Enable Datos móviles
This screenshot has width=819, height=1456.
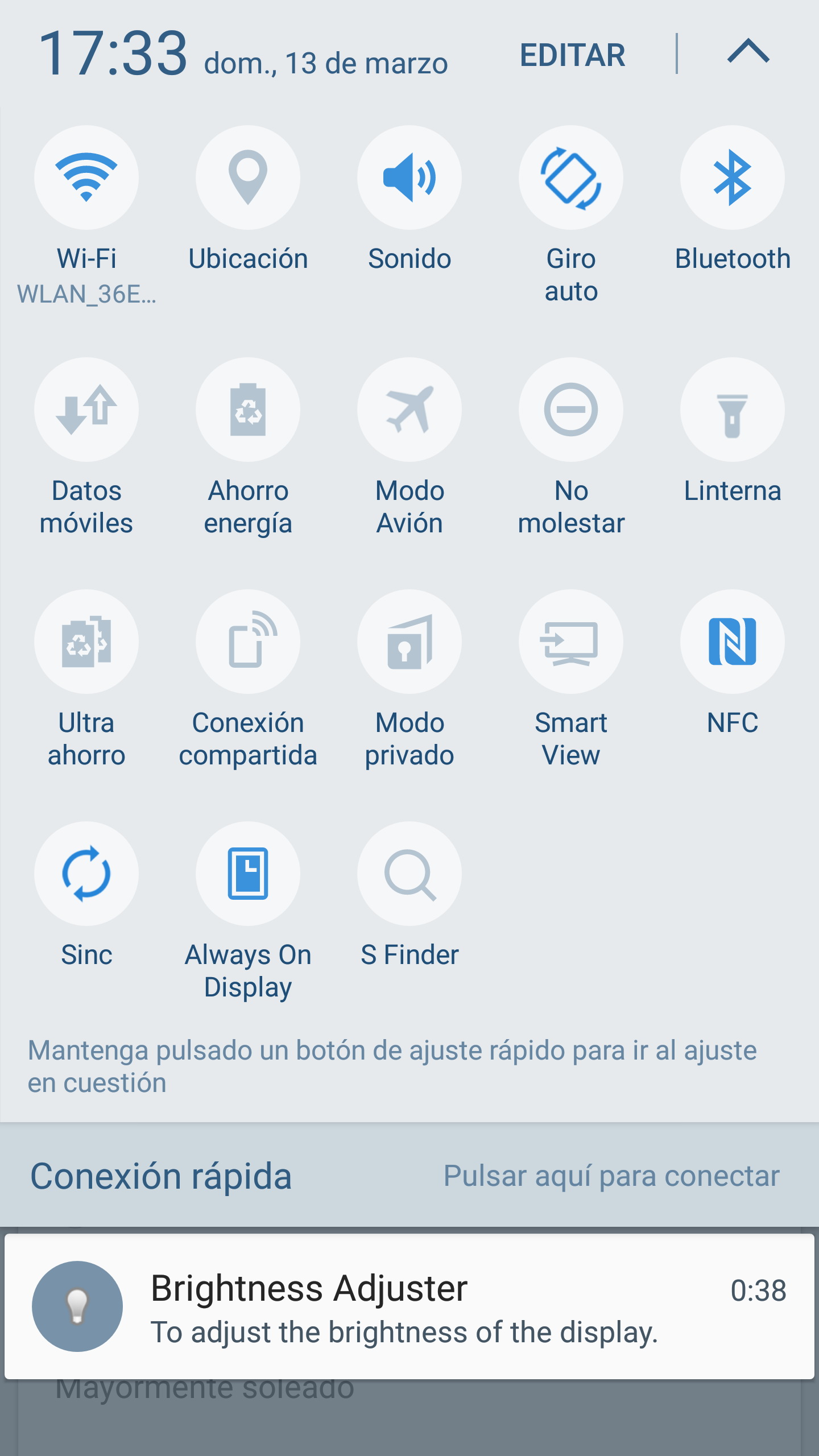86,409
